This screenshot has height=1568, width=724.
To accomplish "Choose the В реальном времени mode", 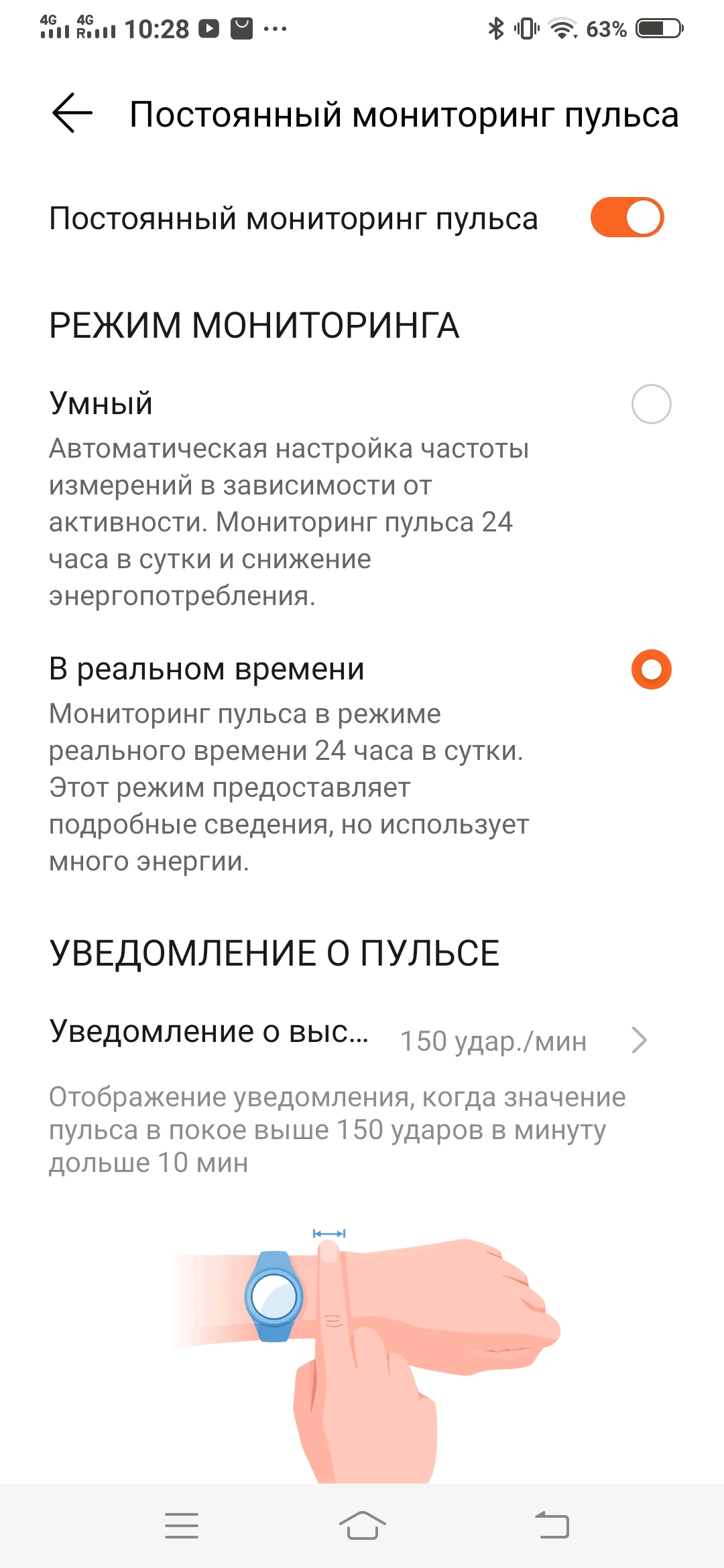I will tap(651, 669).
